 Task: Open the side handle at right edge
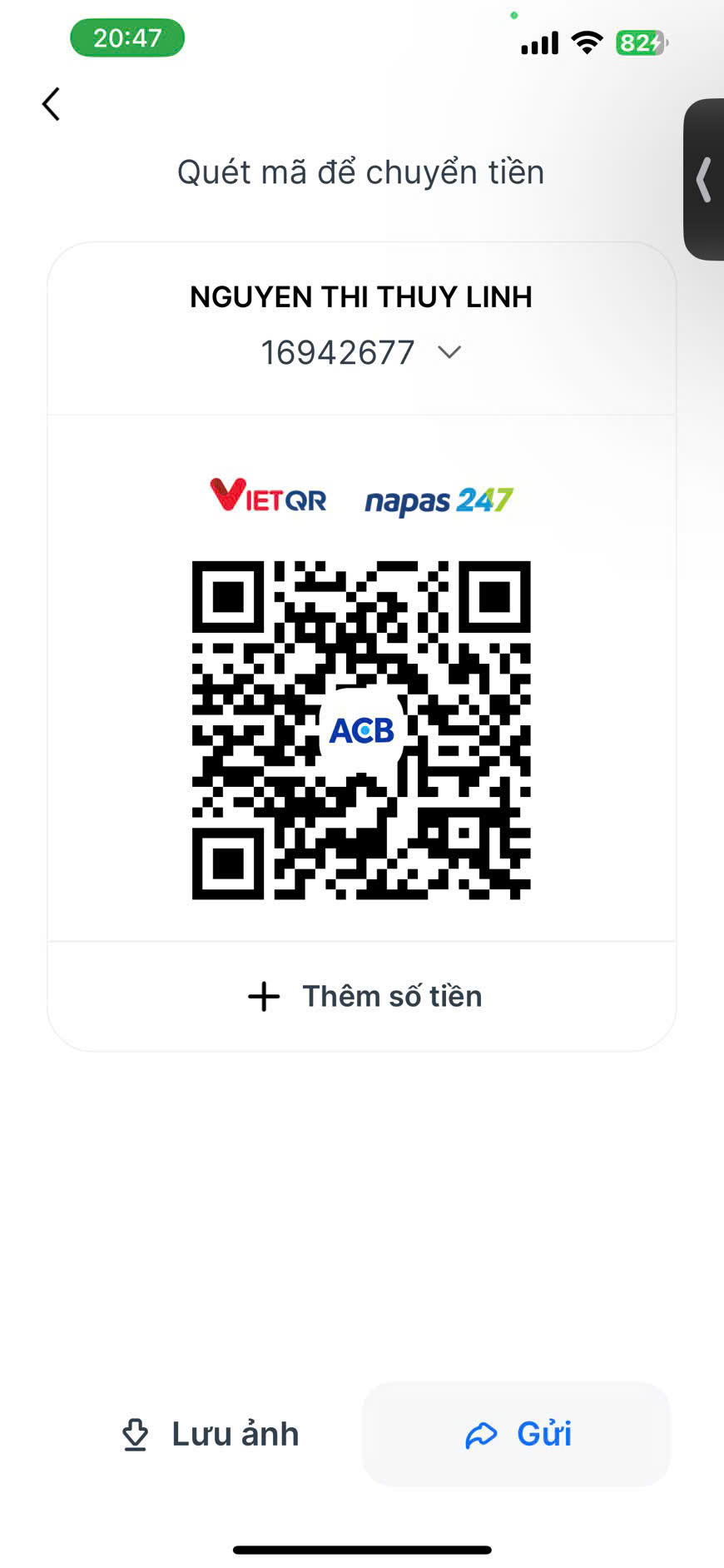704,180
